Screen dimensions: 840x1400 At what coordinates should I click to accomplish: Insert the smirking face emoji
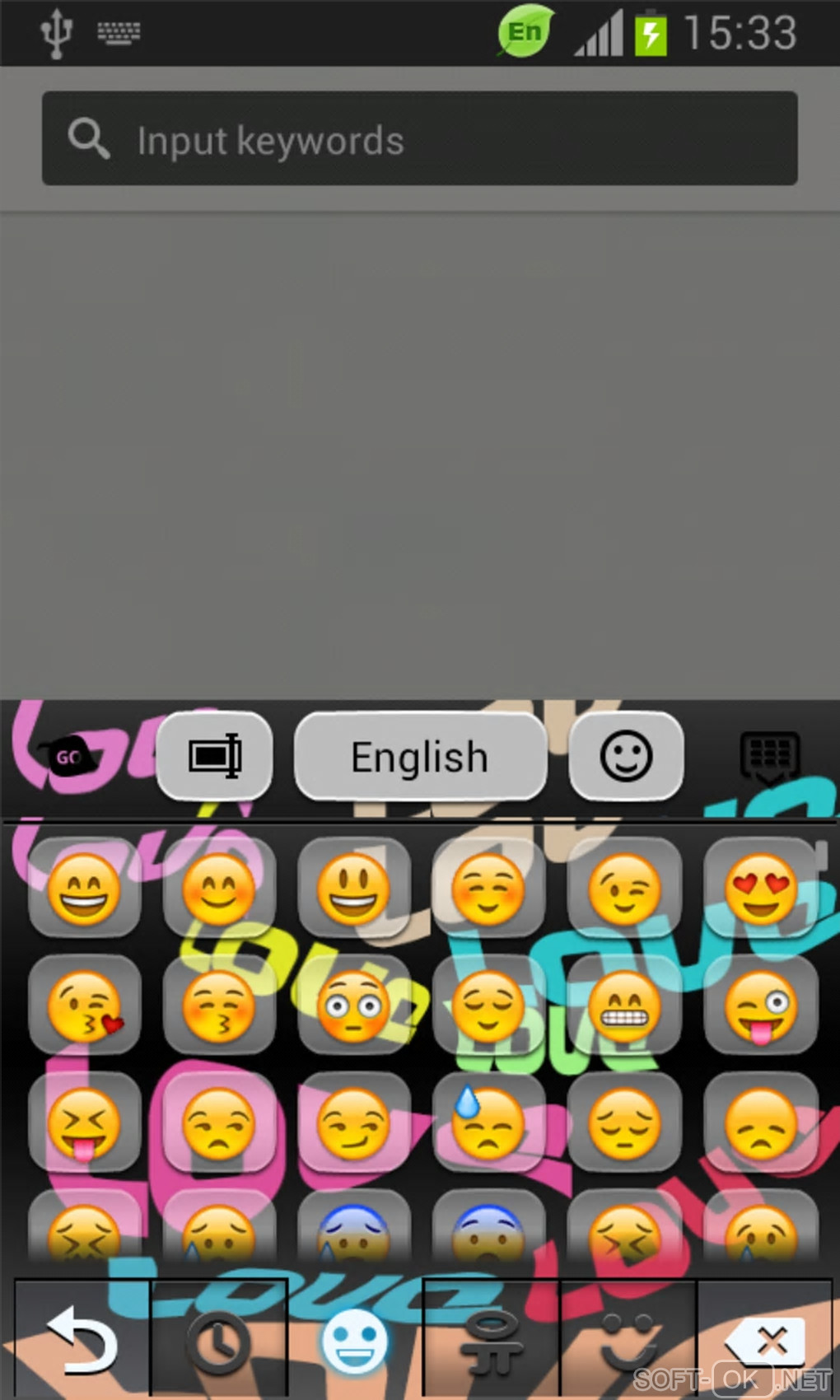pyautogui.click(x=353, y=1123)
